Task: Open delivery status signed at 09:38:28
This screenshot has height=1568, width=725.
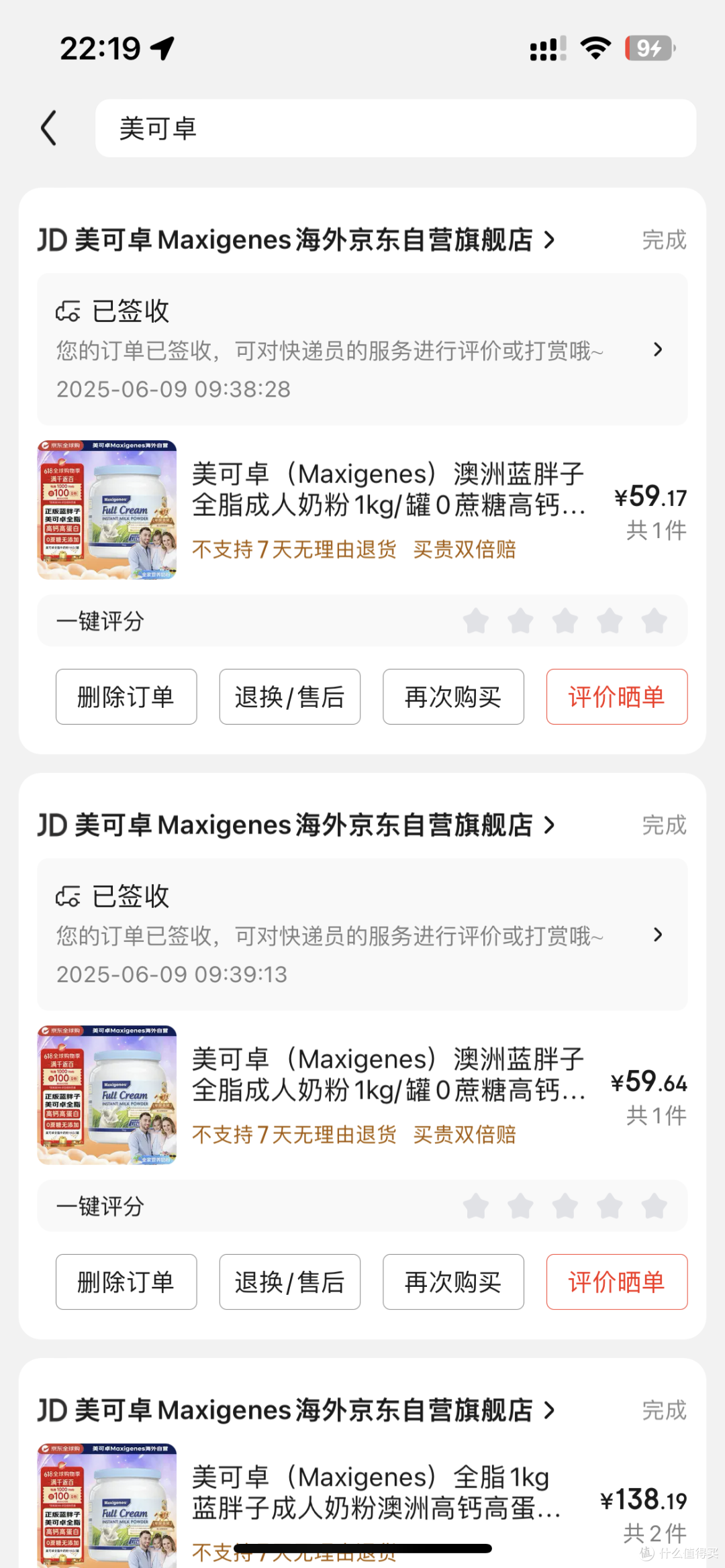Action: pos(362,349)
